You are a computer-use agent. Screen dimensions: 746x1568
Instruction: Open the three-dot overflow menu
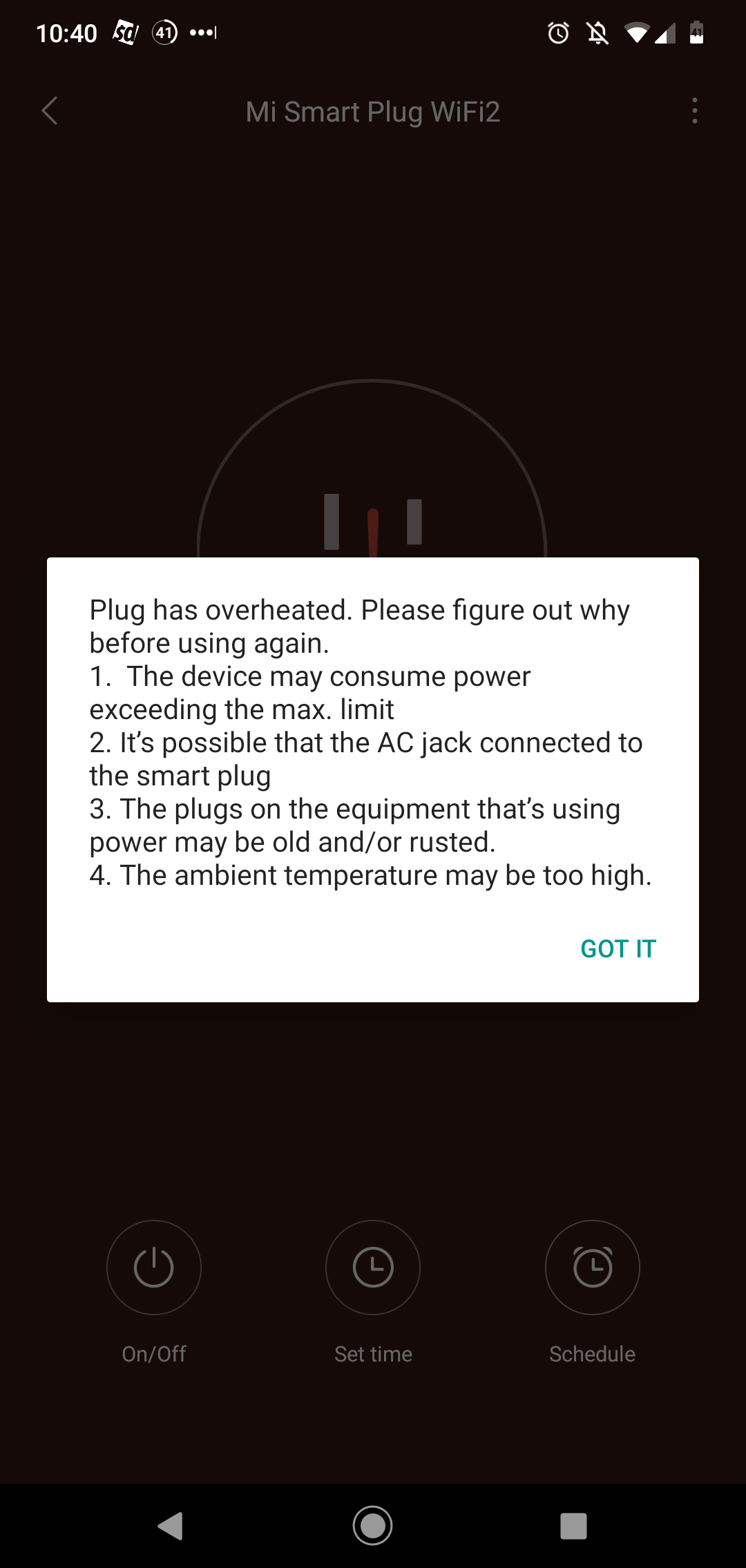pos(694,111)
